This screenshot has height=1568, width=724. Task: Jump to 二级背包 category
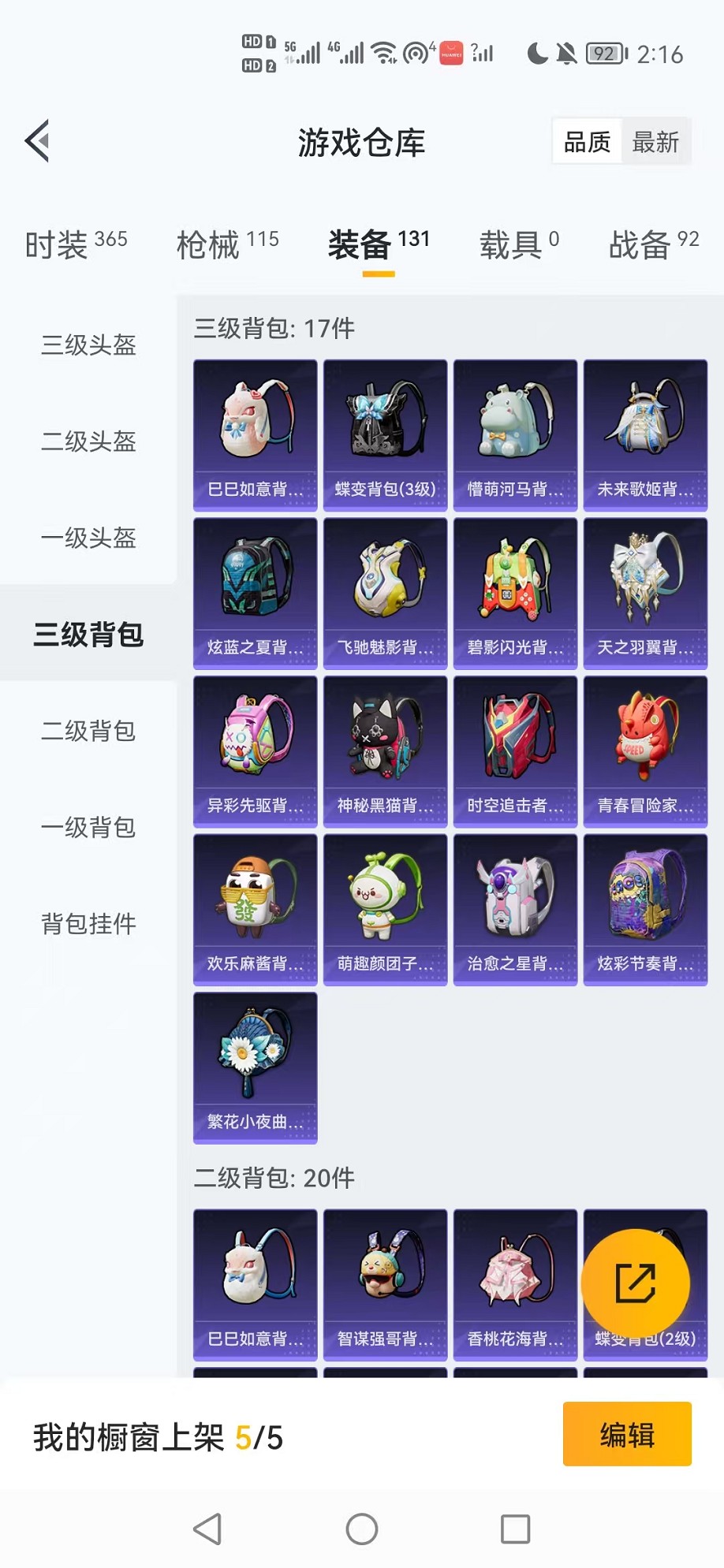click(88, 731)
